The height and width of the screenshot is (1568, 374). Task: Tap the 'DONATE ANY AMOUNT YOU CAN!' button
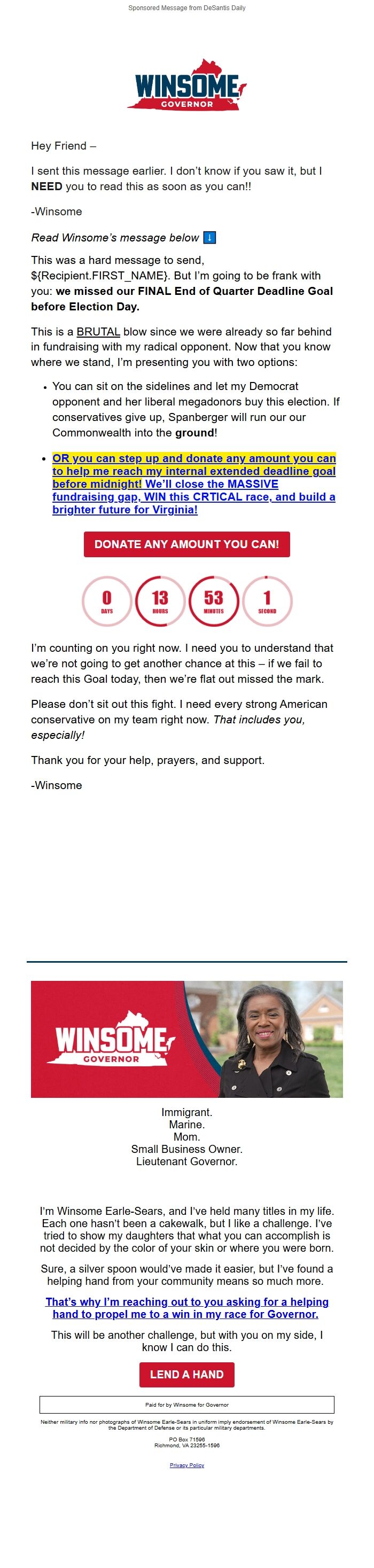tap(186, 544)
